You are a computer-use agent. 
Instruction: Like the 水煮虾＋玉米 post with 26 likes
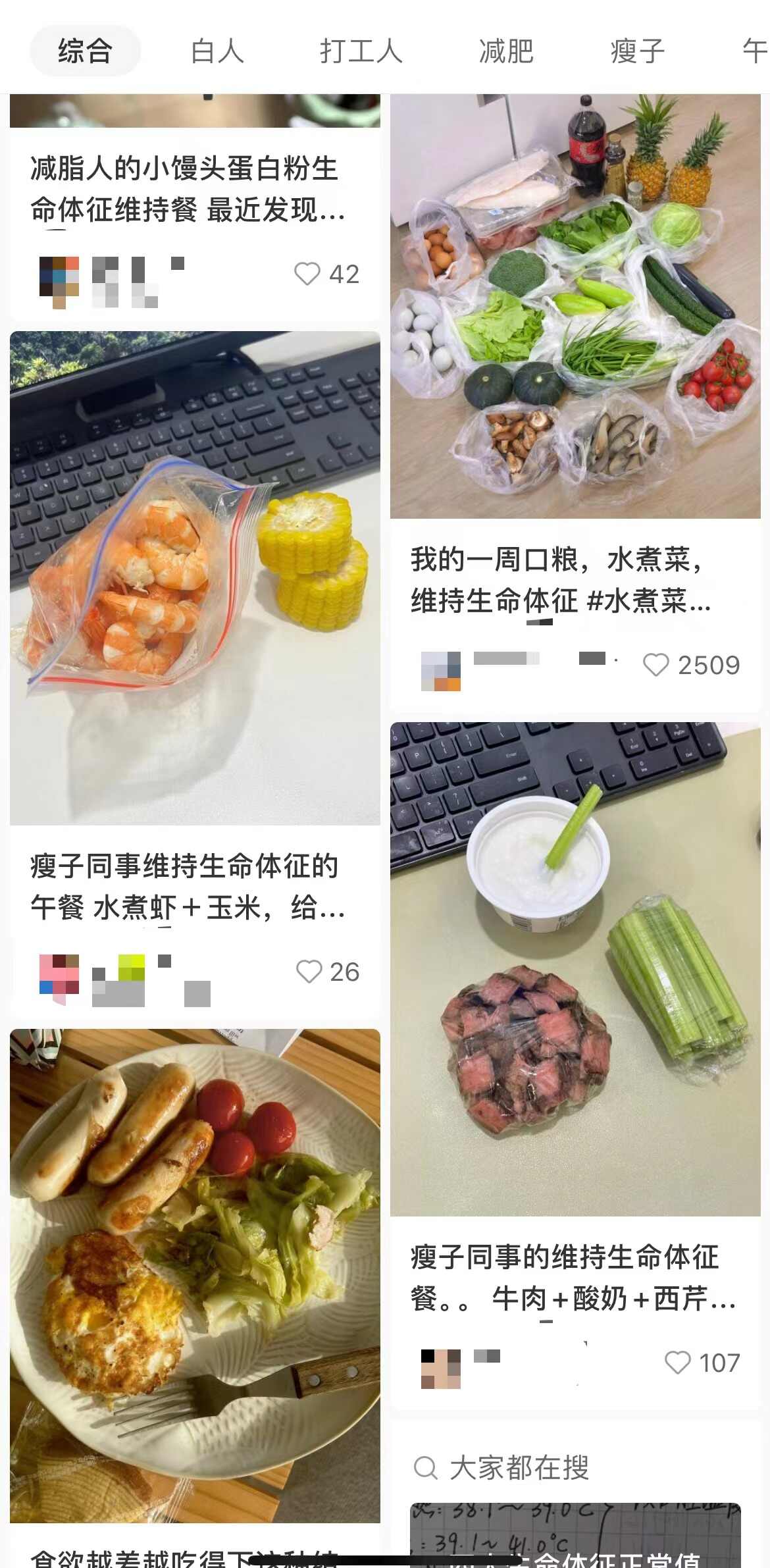(x=309, y=972)
